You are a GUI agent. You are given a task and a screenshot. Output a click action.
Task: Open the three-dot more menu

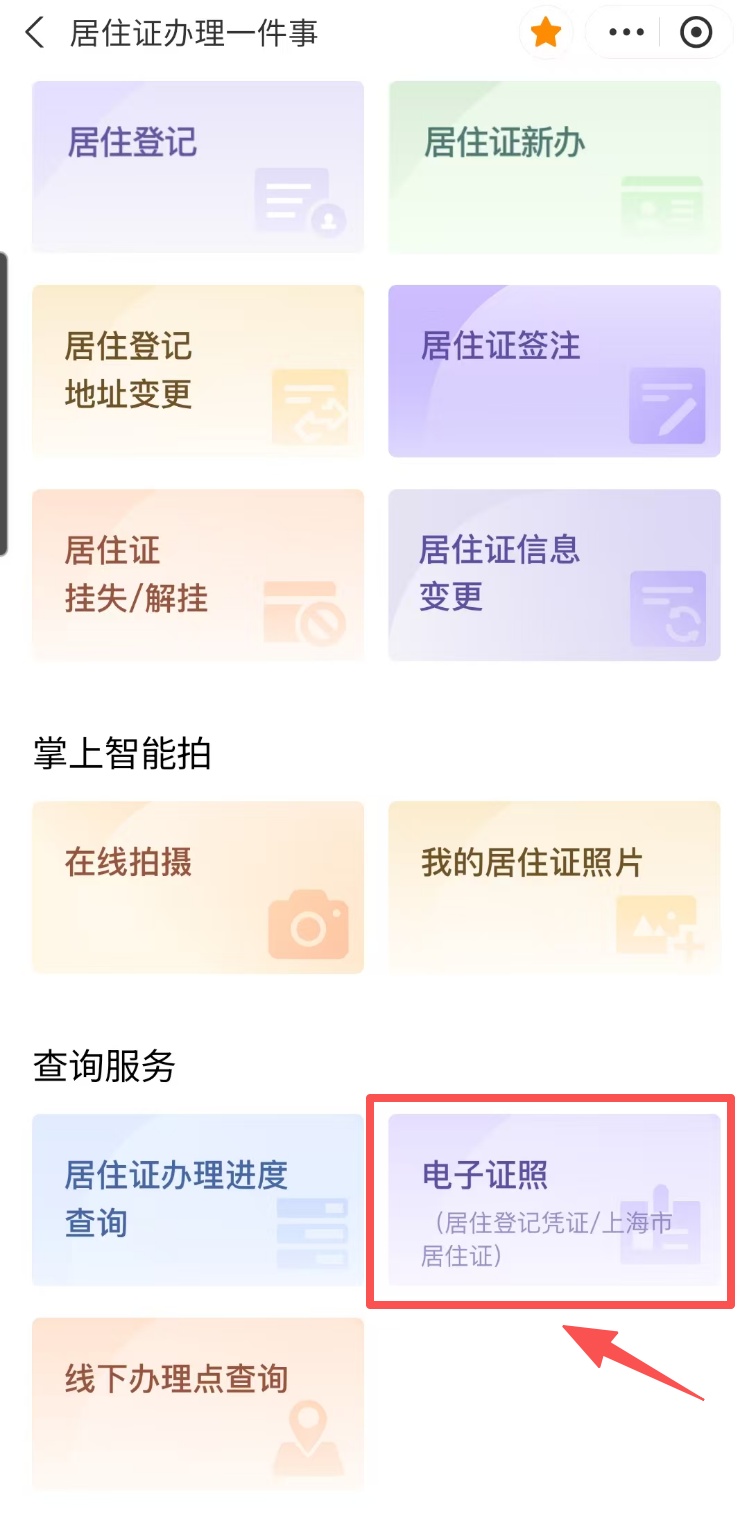click(x=627, y=33)
